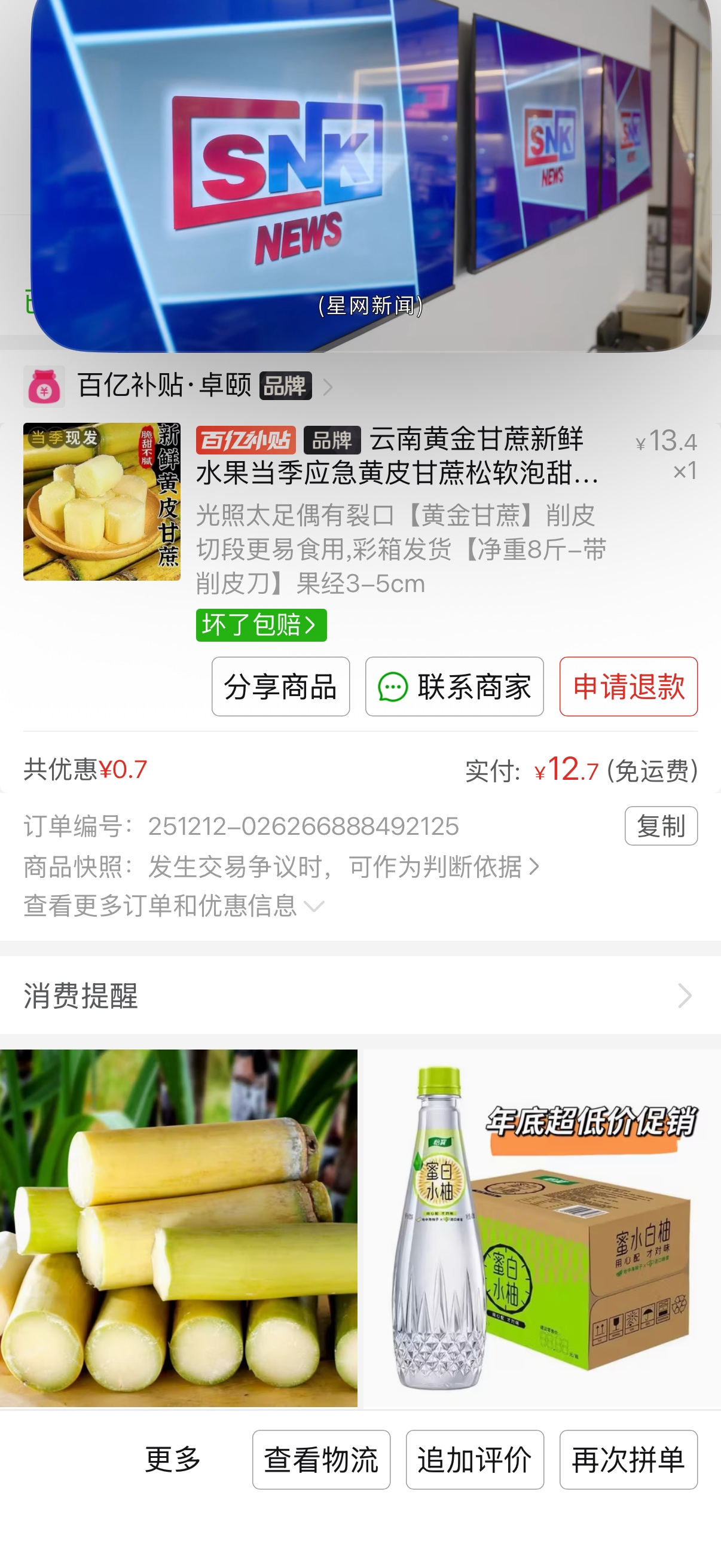Open the 百亿补贴·卓颐 store page

[176, 386]
